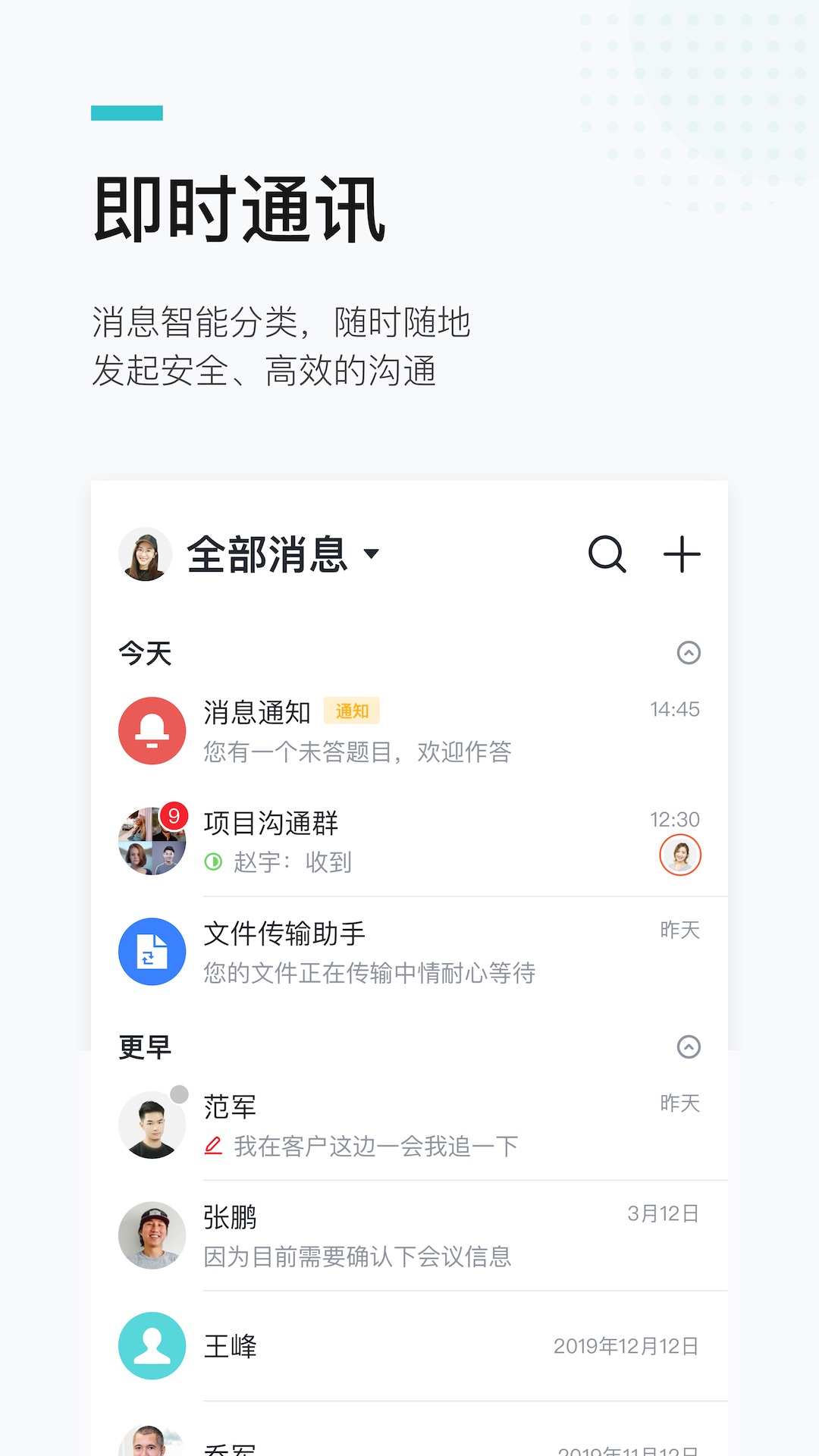Click the orange-circled member avatar at 12:30
Image resolution: width=819 pixels, height=1456 pixels.
pos(680,855)
